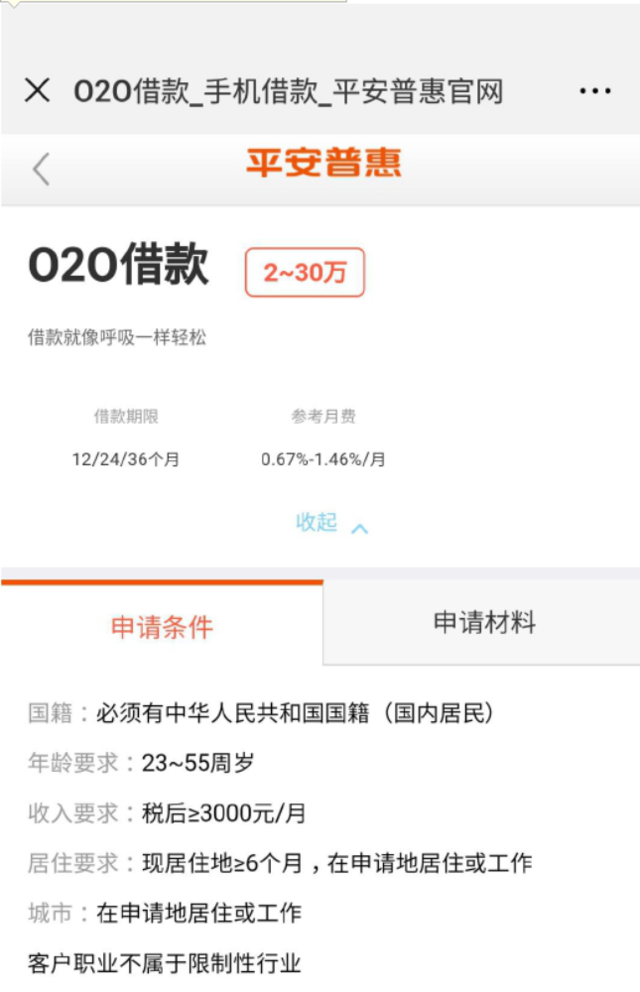Screen dimensions: 640x992
Task: Open the three-dot overflow menu
Action: [x=595, y=91]
